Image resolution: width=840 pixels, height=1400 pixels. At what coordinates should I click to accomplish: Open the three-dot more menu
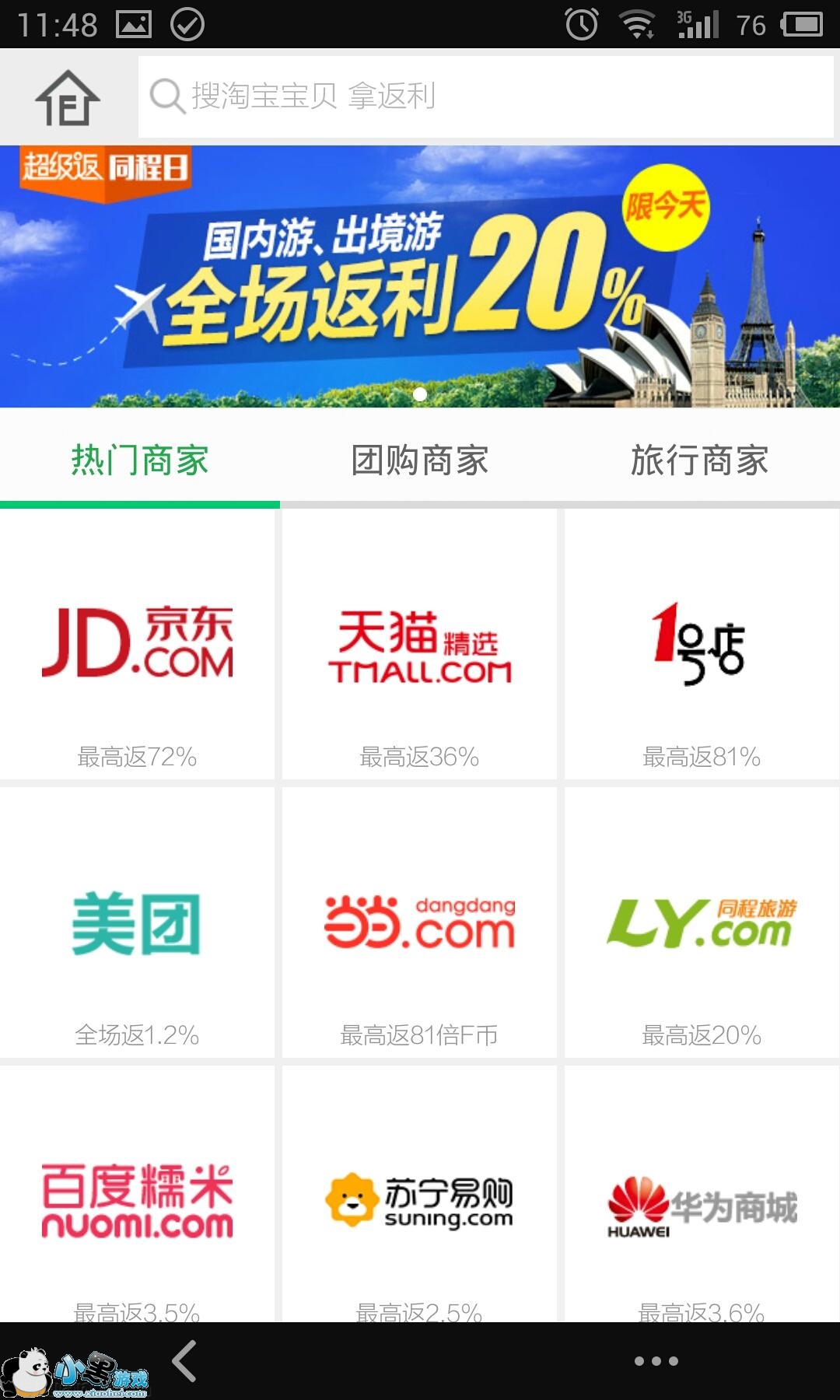click(656, 1361)
